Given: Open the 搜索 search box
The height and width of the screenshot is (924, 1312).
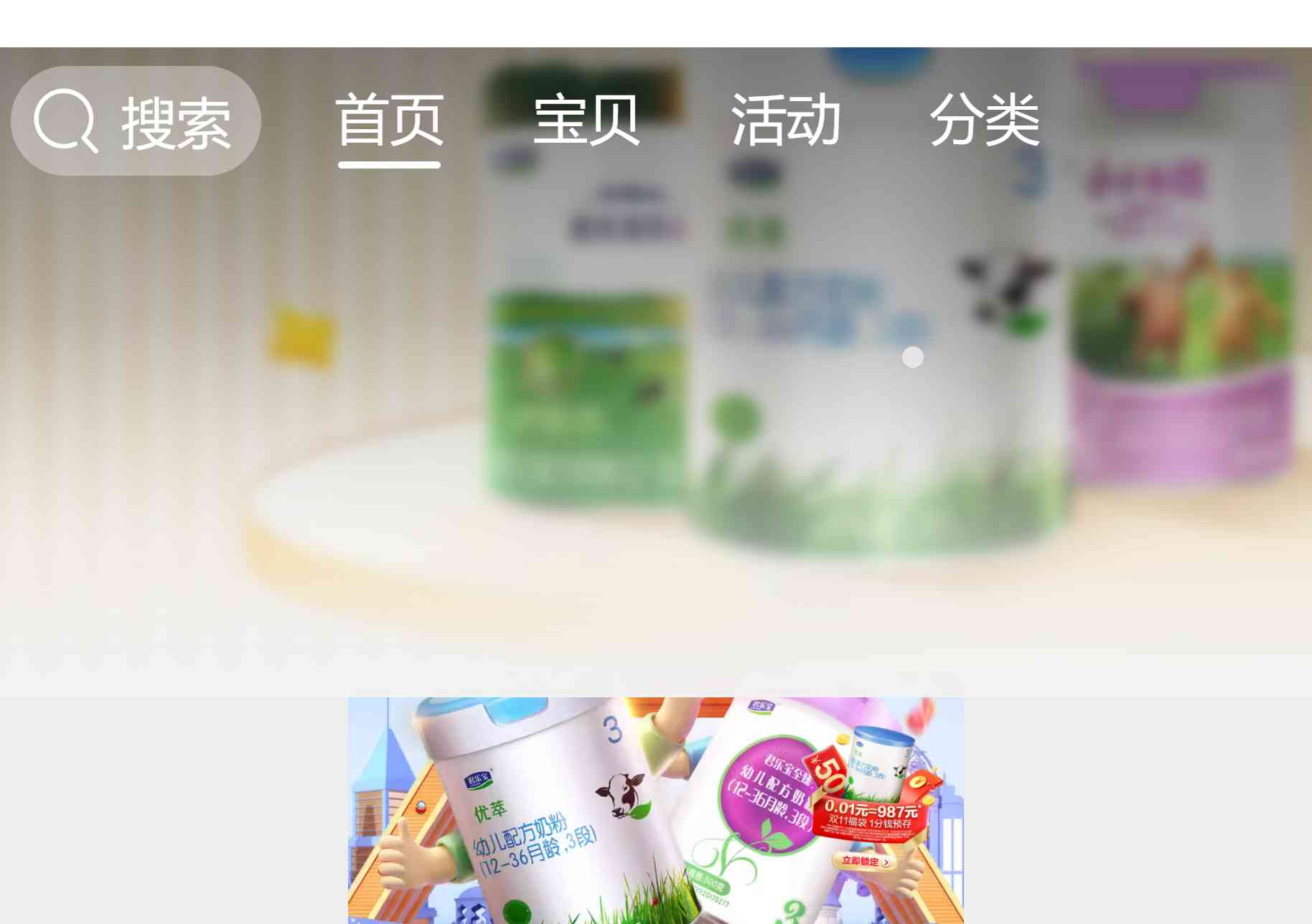Looking at the screenshot, I should (136, 121).
